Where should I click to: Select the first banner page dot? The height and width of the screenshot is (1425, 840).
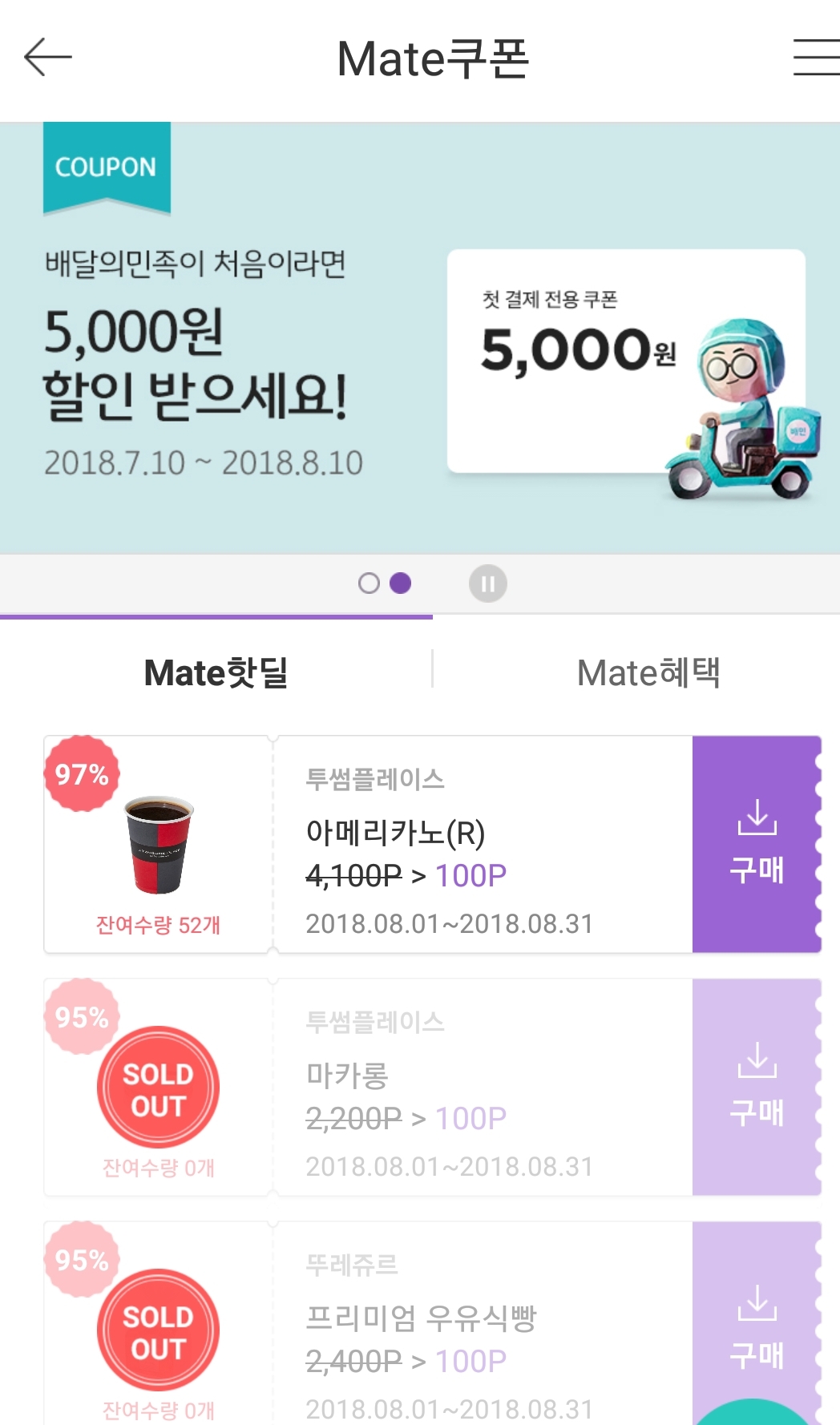pos(369,583)
